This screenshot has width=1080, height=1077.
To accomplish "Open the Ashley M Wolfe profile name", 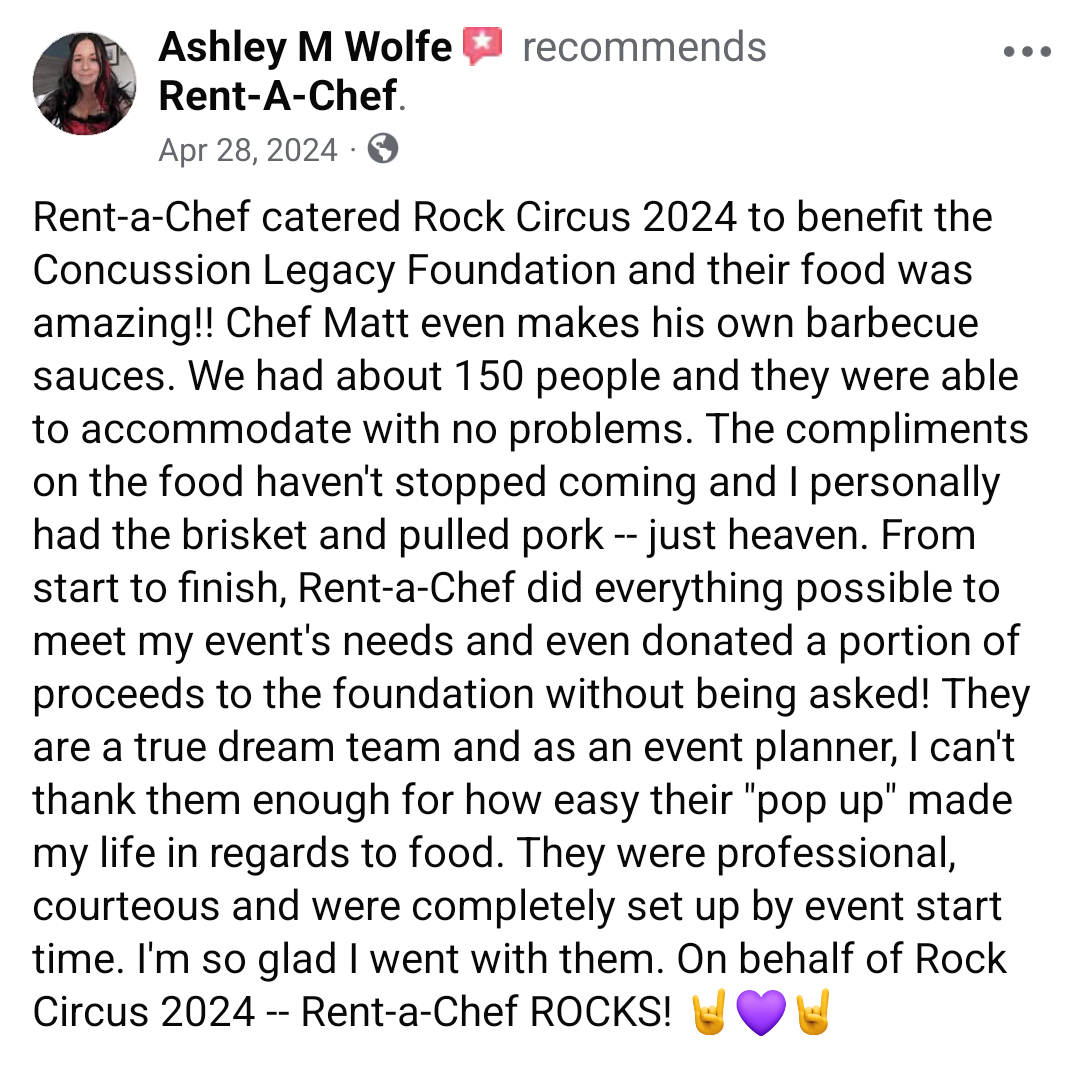I will pos(305,47).
